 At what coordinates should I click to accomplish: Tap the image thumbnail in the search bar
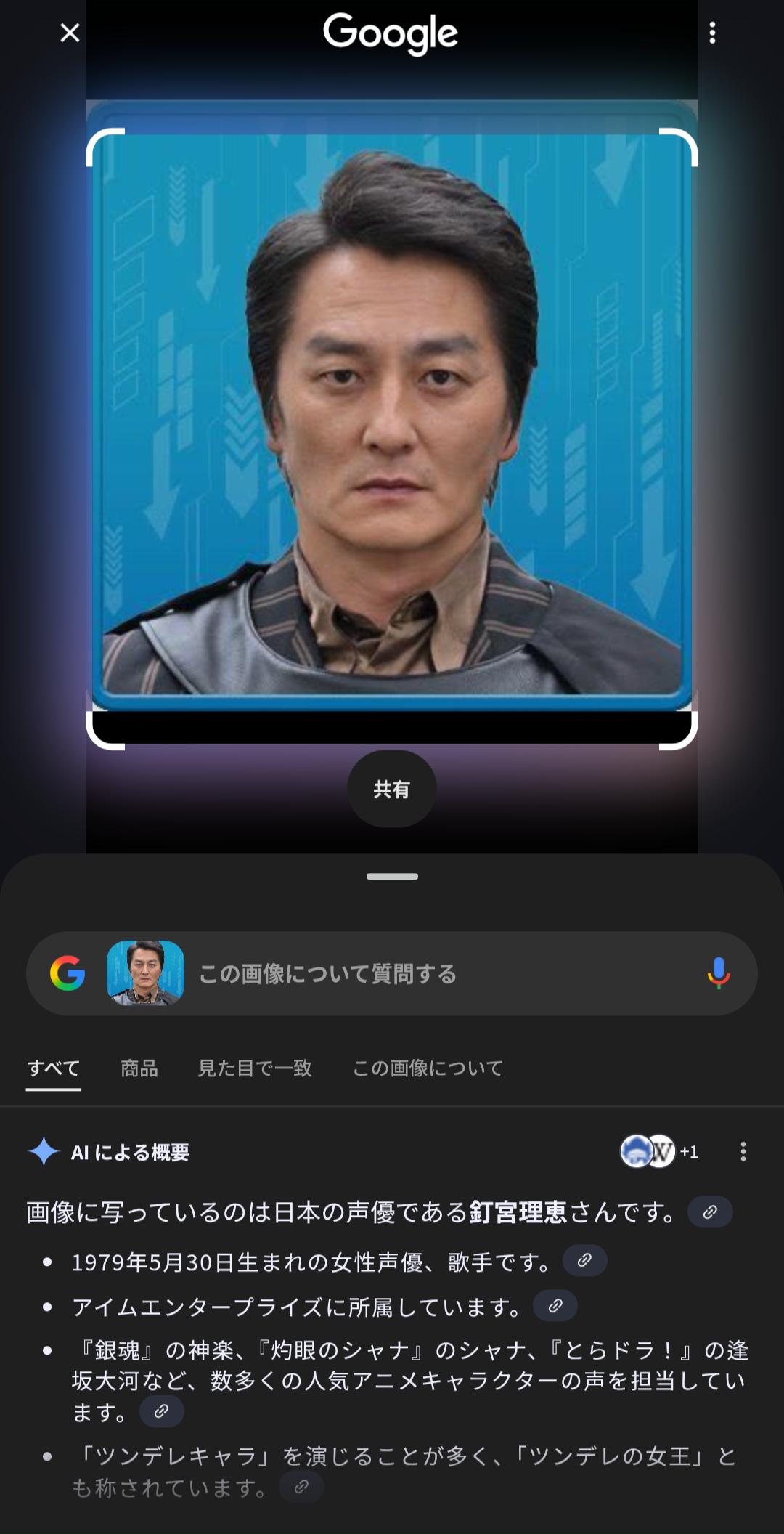(145, 973)
